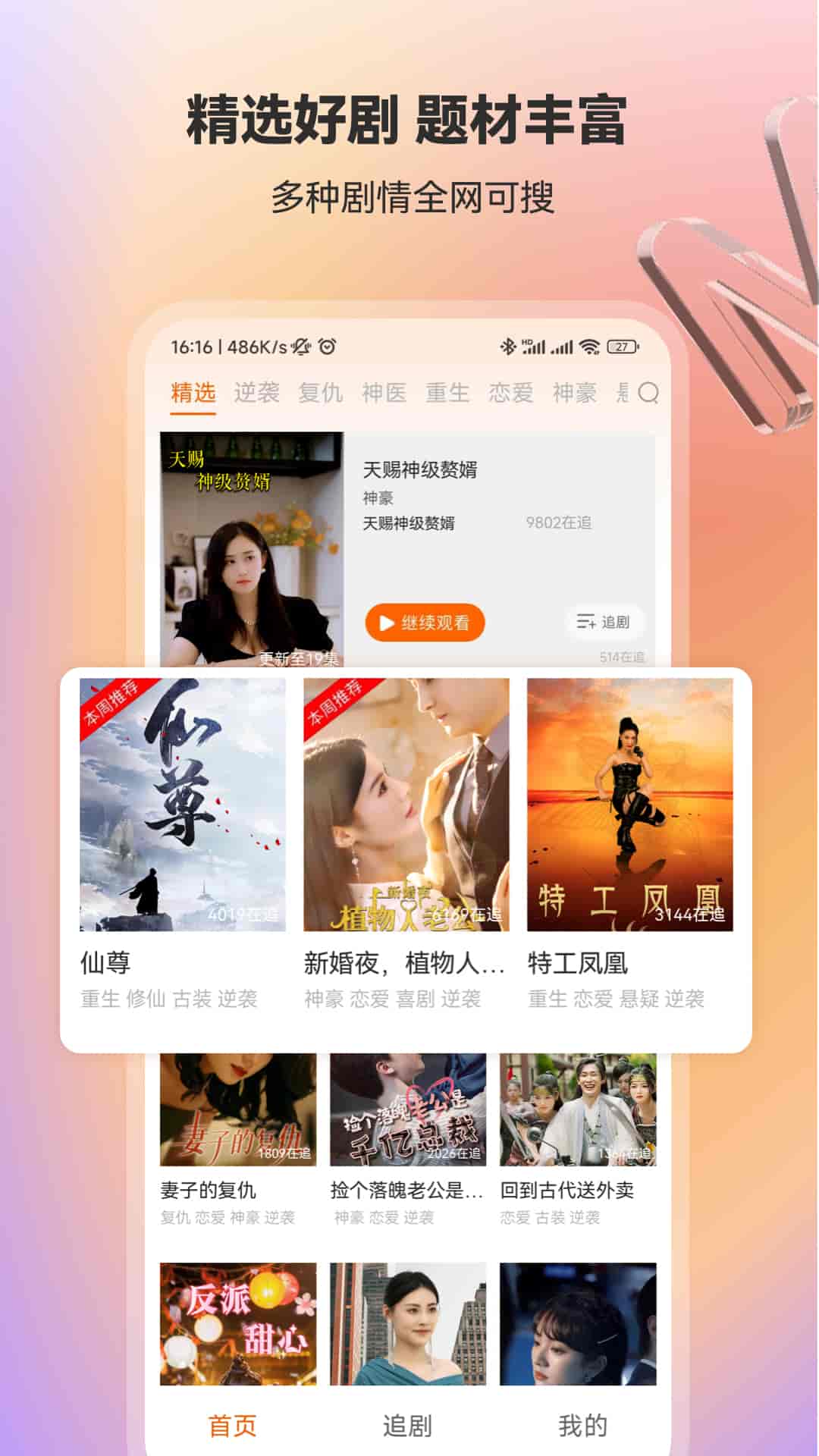The image size is (819, 1456).
Task: Tap the battery indicator showing 27
Action: tap(622, 346)
